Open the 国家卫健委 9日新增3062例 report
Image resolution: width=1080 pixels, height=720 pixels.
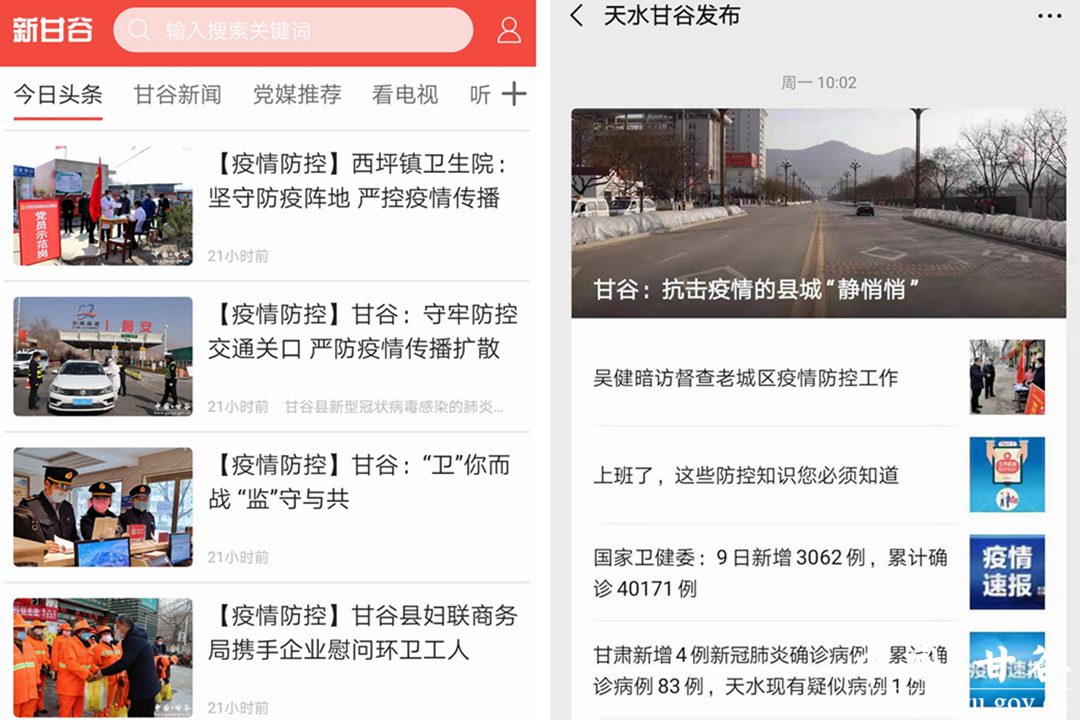click(x=770, y=573)
